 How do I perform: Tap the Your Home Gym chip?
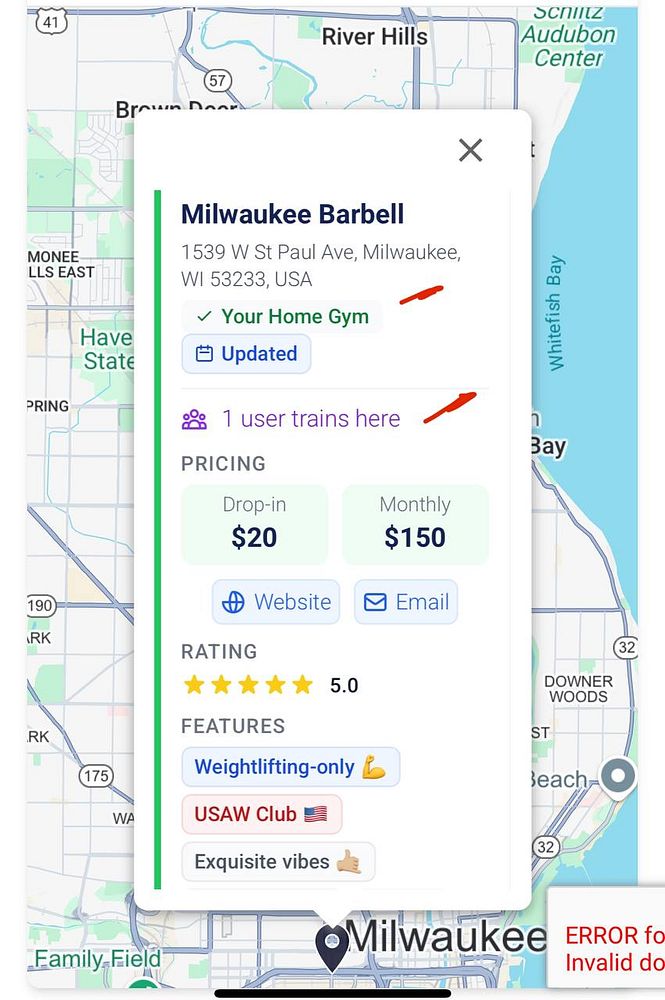pos(282,317)
